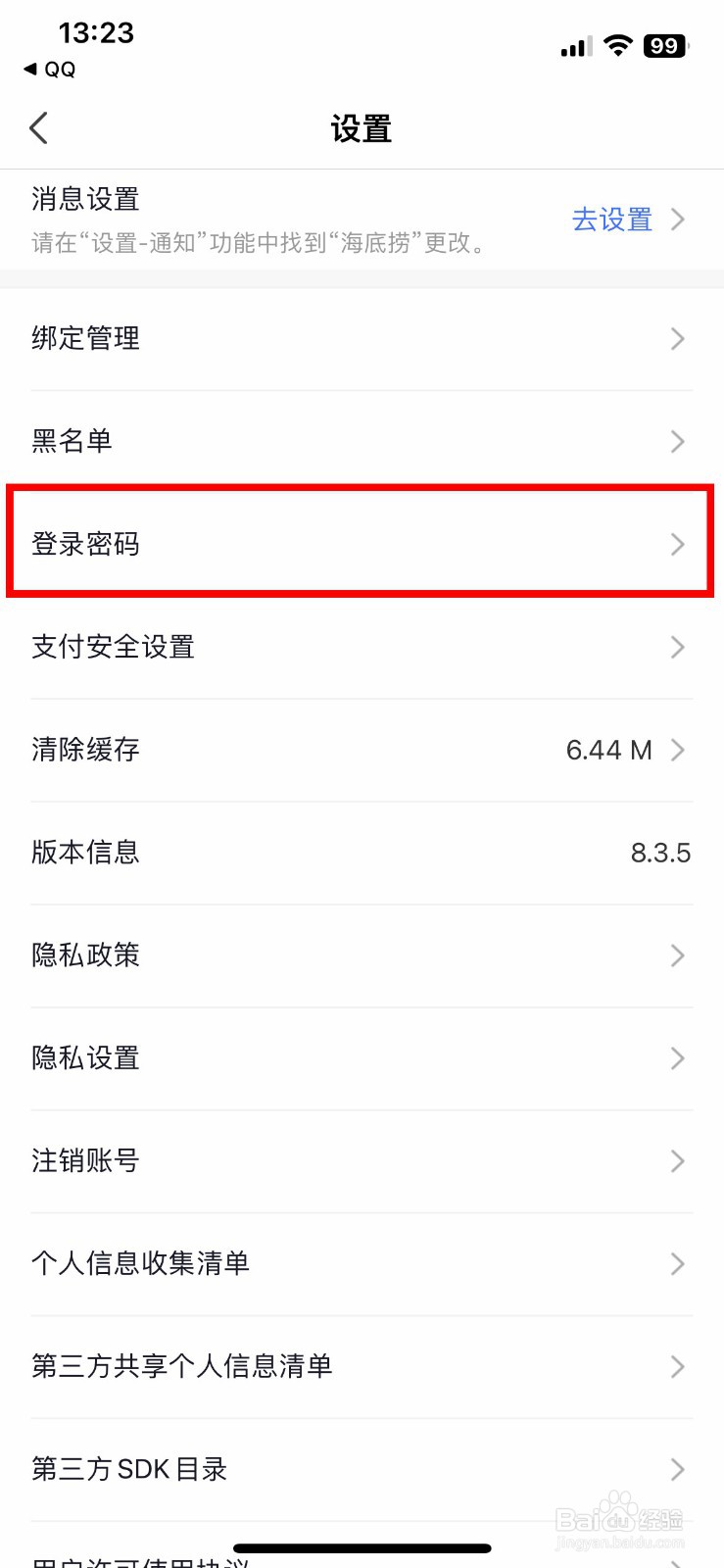The image size is (724, 1568).
Task: Tap the 设置 page title
Action: point(362,128)
